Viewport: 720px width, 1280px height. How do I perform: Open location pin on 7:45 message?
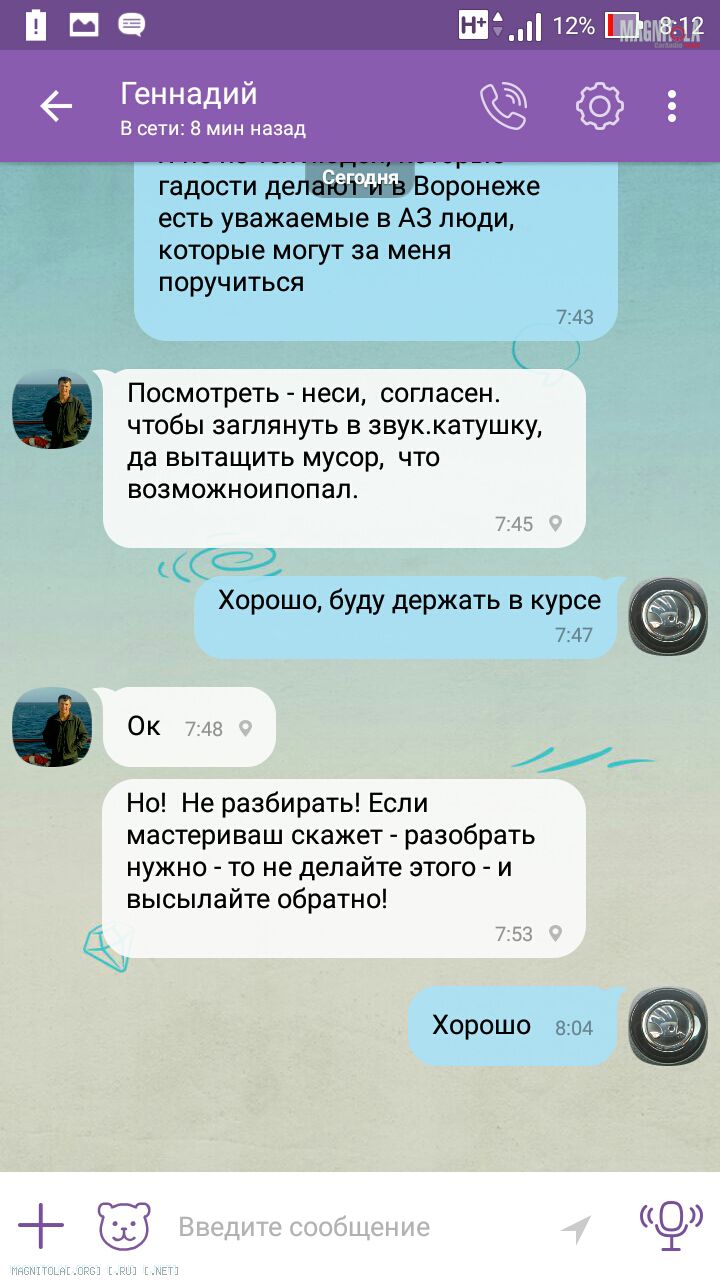pyautogui.click(x=555, y=523)
